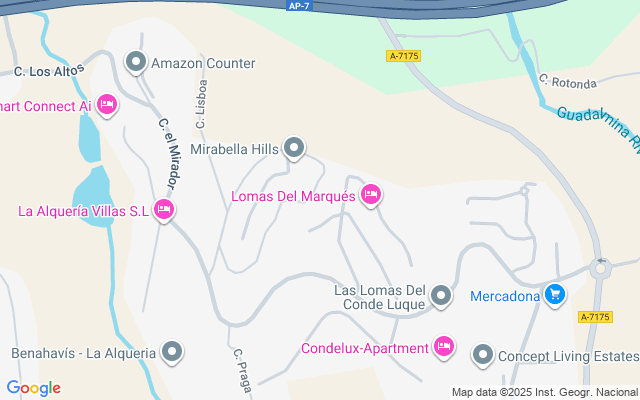Open Benahavís - La Alqueria place pin
This screenshot has width=640, height=400.
tap(172, 352)
